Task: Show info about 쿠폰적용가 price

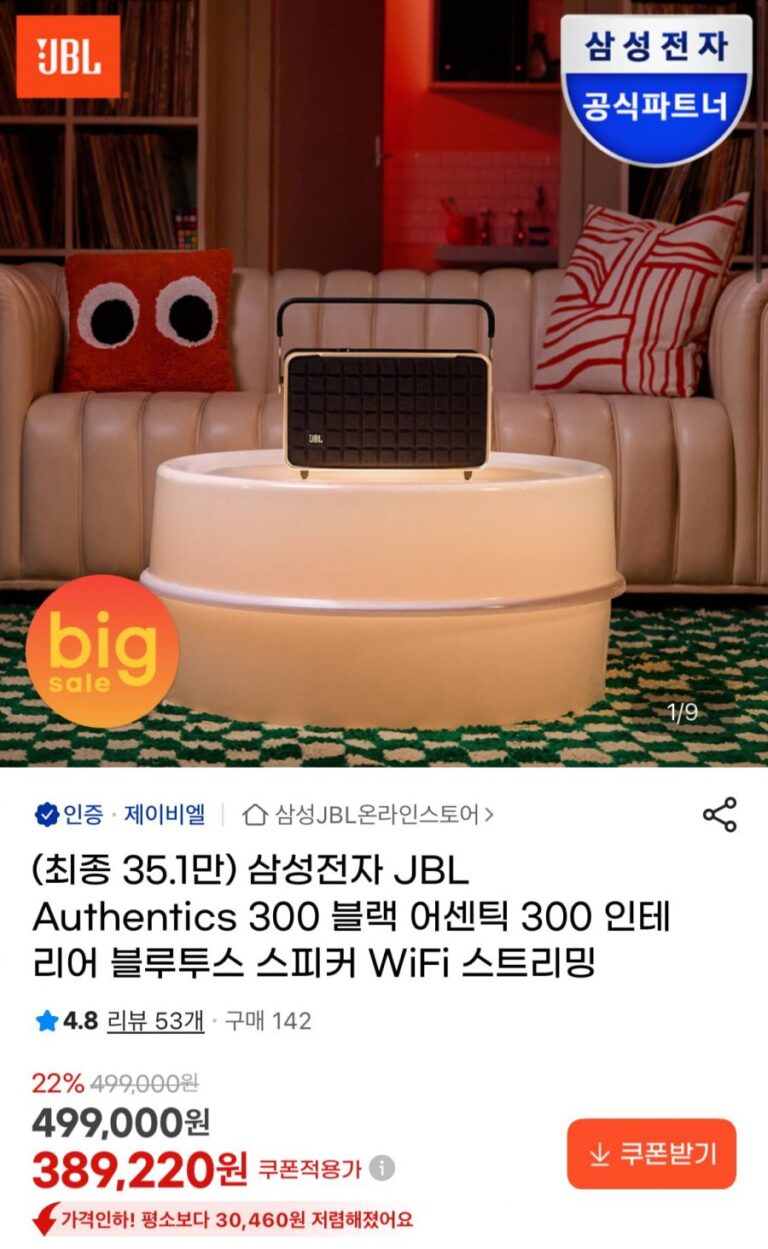Action: 382,1167
